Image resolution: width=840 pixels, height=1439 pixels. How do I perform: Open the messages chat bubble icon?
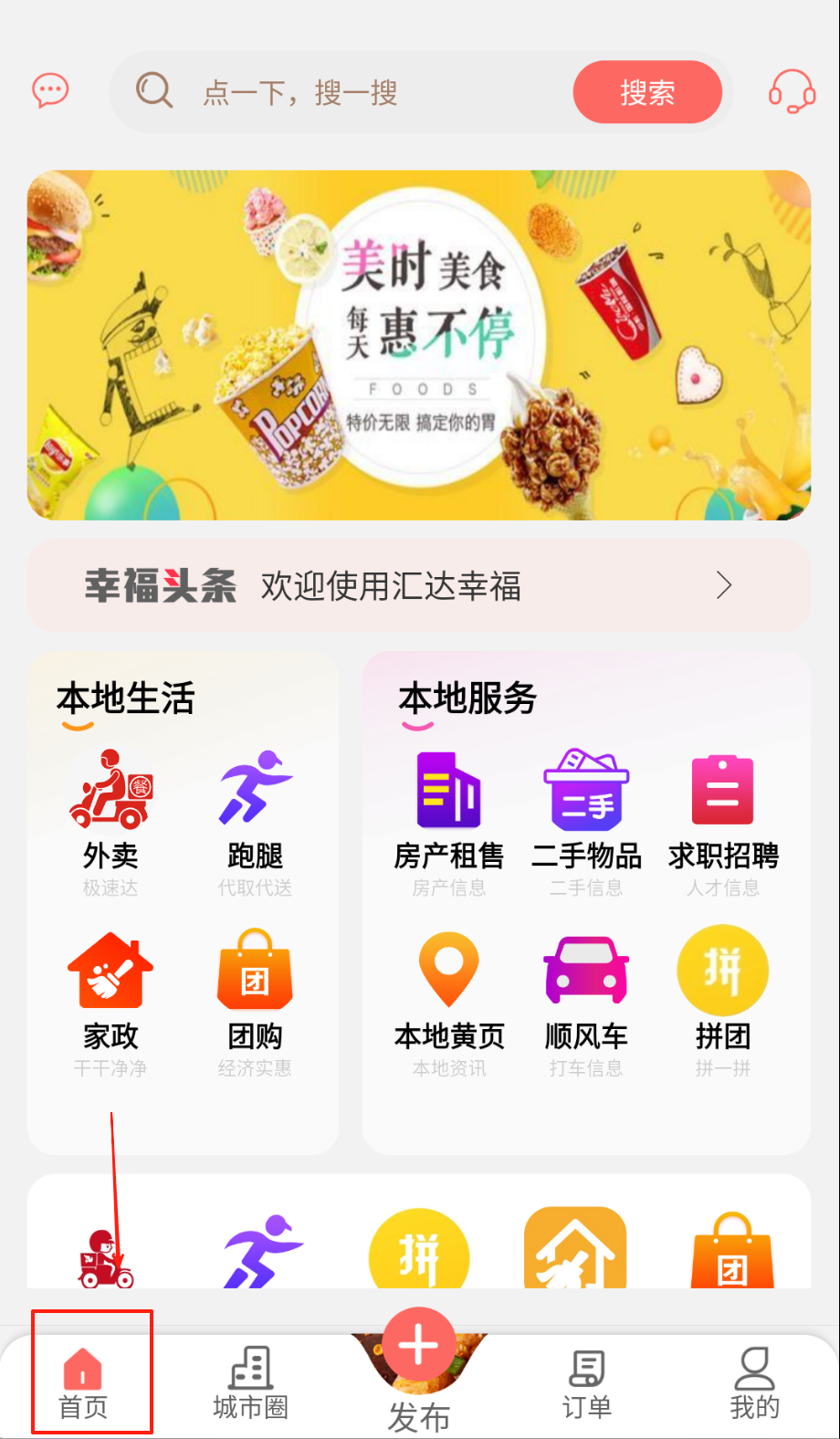tap(50, 91)
